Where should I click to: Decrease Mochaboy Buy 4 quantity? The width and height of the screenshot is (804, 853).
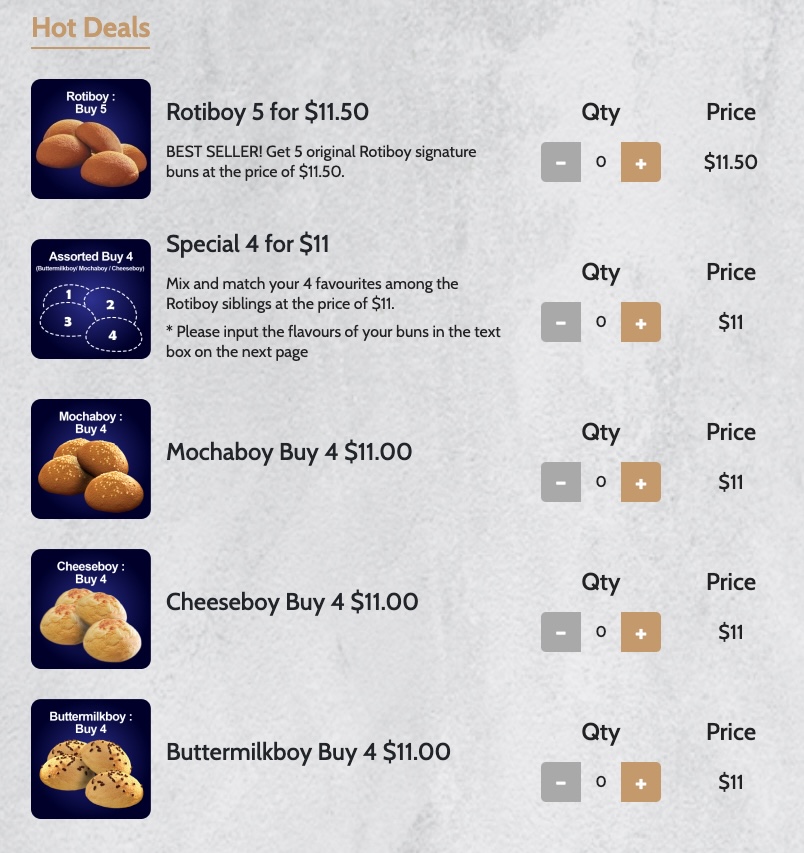point(560,482)
